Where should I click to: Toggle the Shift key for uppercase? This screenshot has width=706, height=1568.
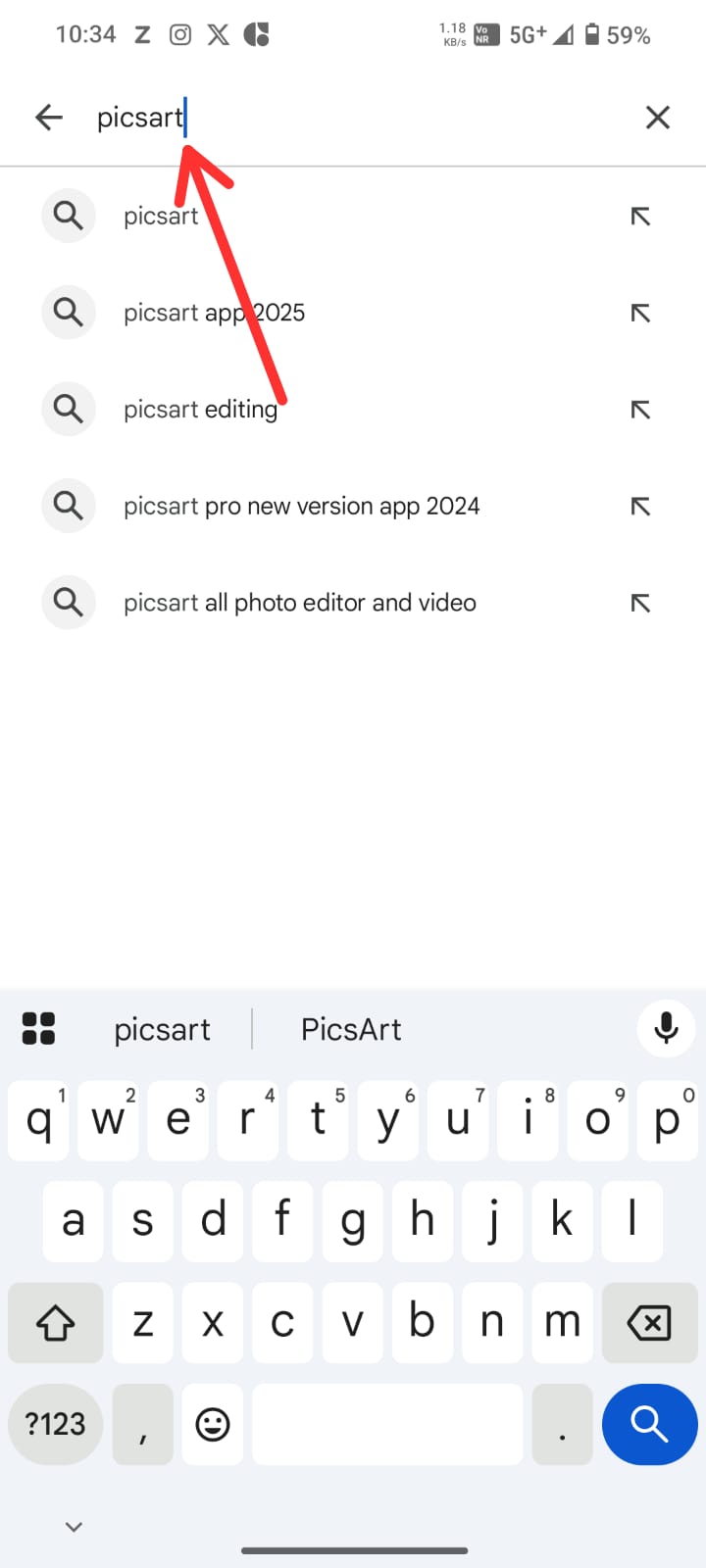coord(55,1323)
